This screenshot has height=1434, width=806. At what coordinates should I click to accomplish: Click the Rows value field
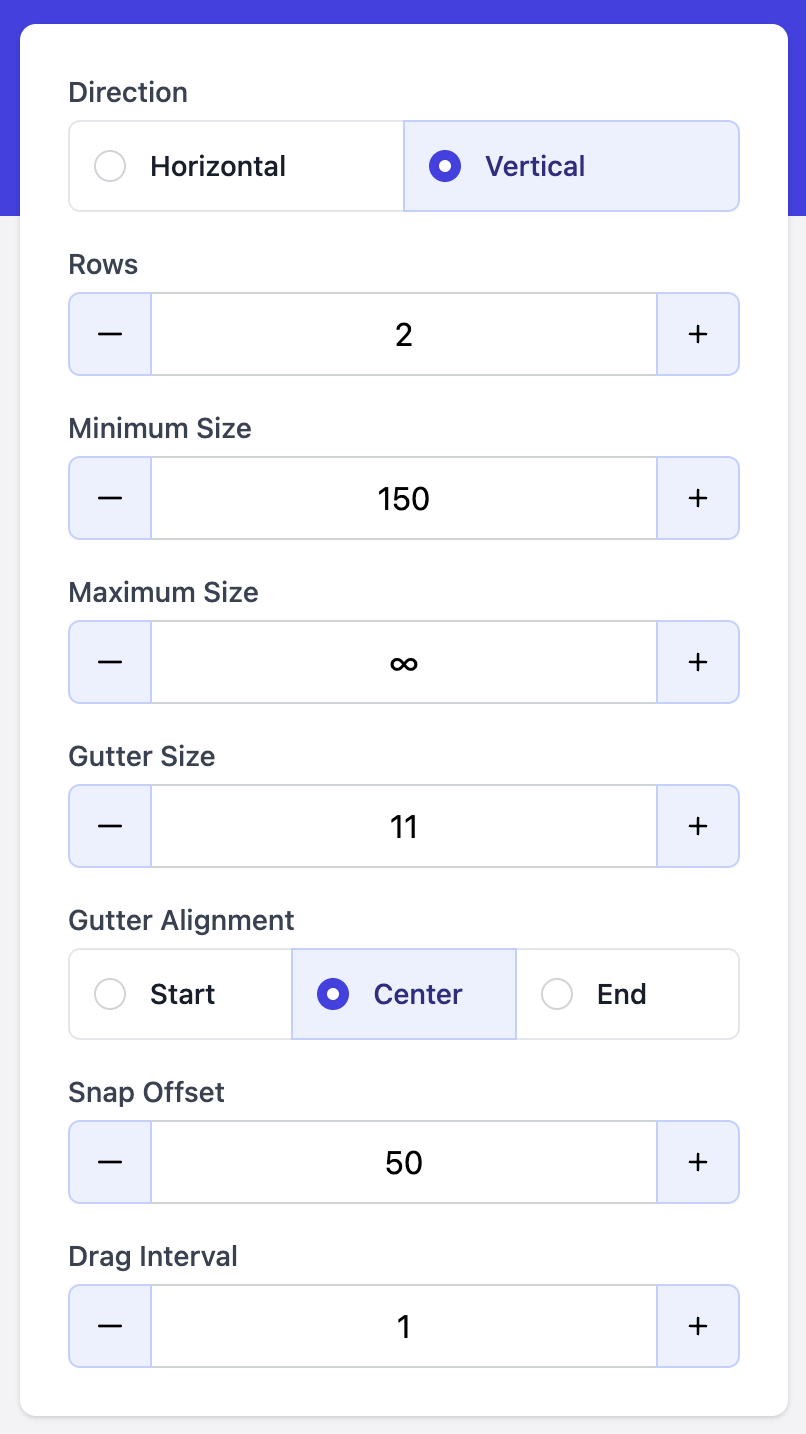coord(403,334)
